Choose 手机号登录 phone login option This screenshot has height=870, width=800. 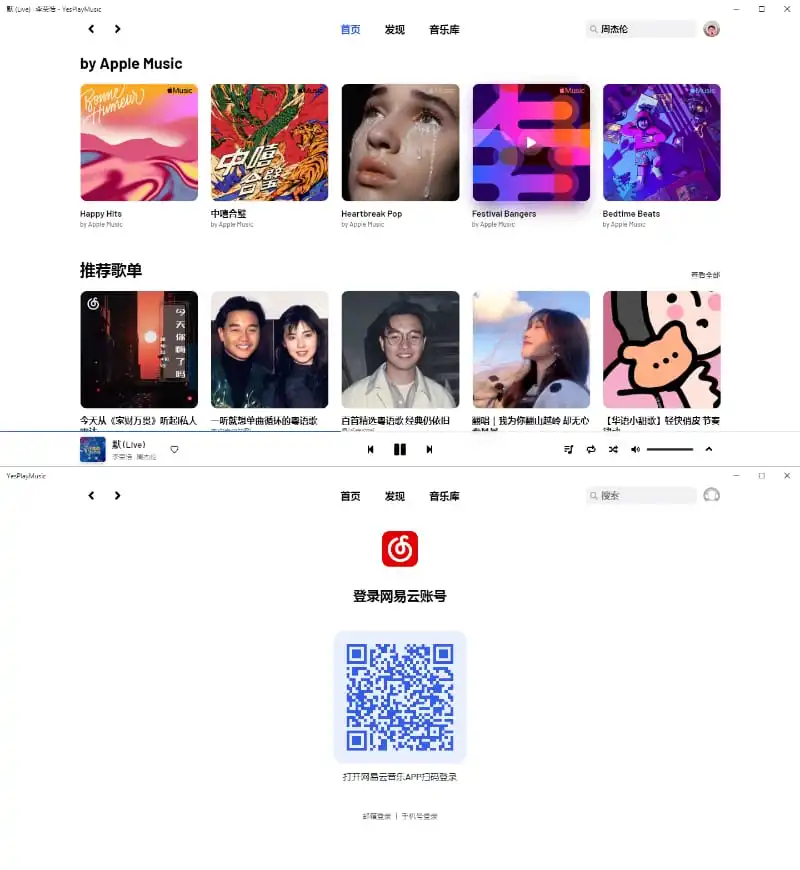click(x=420, y=816)
